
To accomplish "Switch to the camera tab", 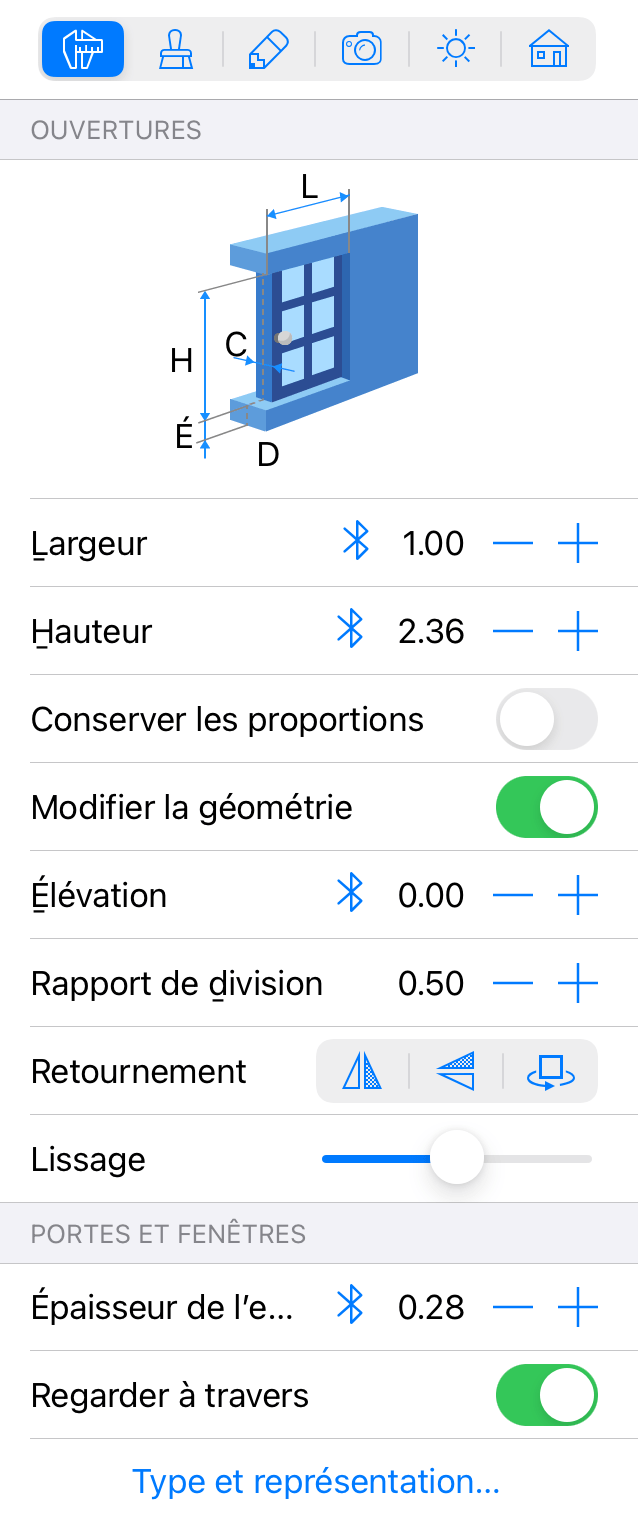I will [x=361, y=48].
